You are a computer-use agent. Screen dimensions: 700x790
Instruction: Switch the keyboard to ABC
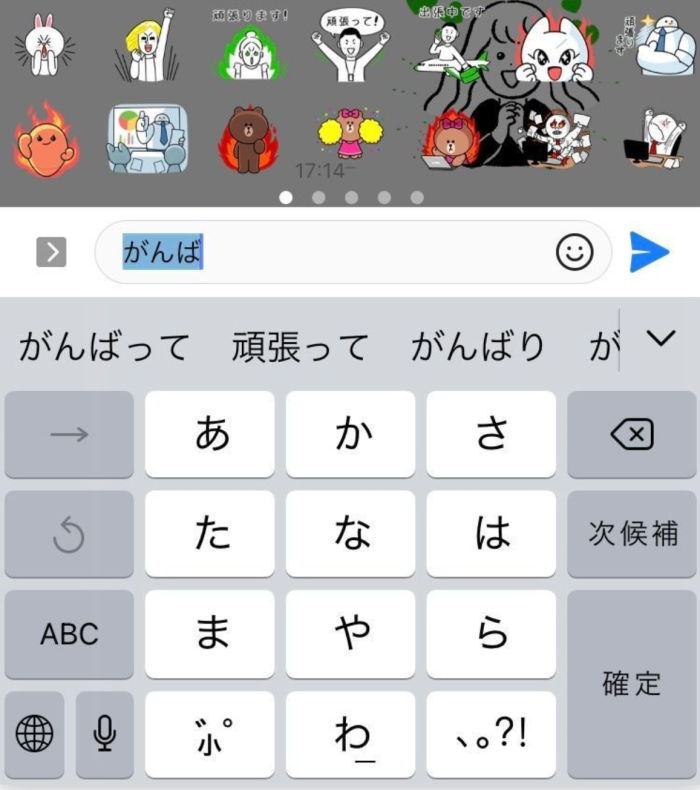pos(69,634)
